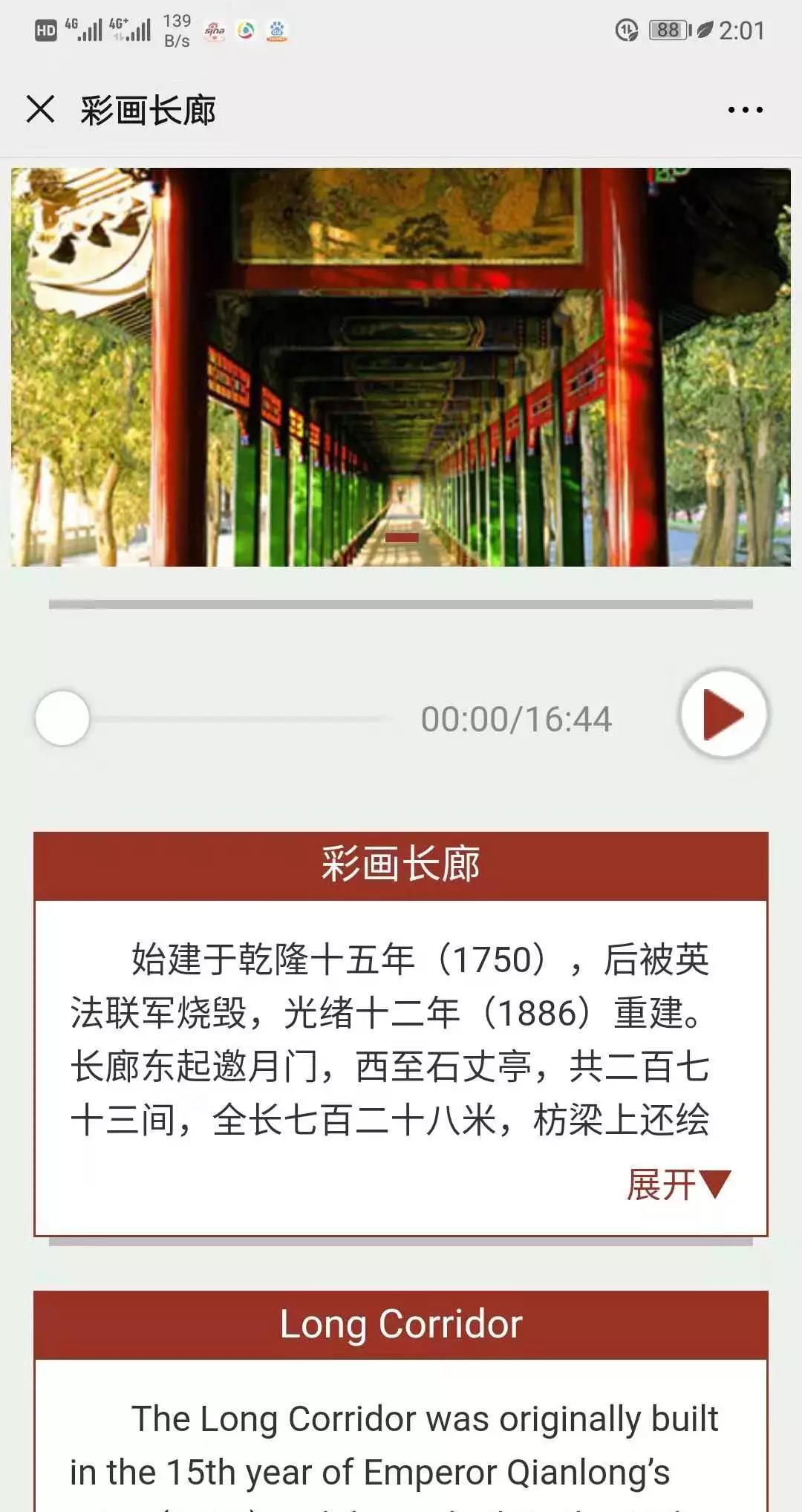Expand the 彩画长廊 description with 展开
802x1512 pixels.
click(x=677, y=1184)
